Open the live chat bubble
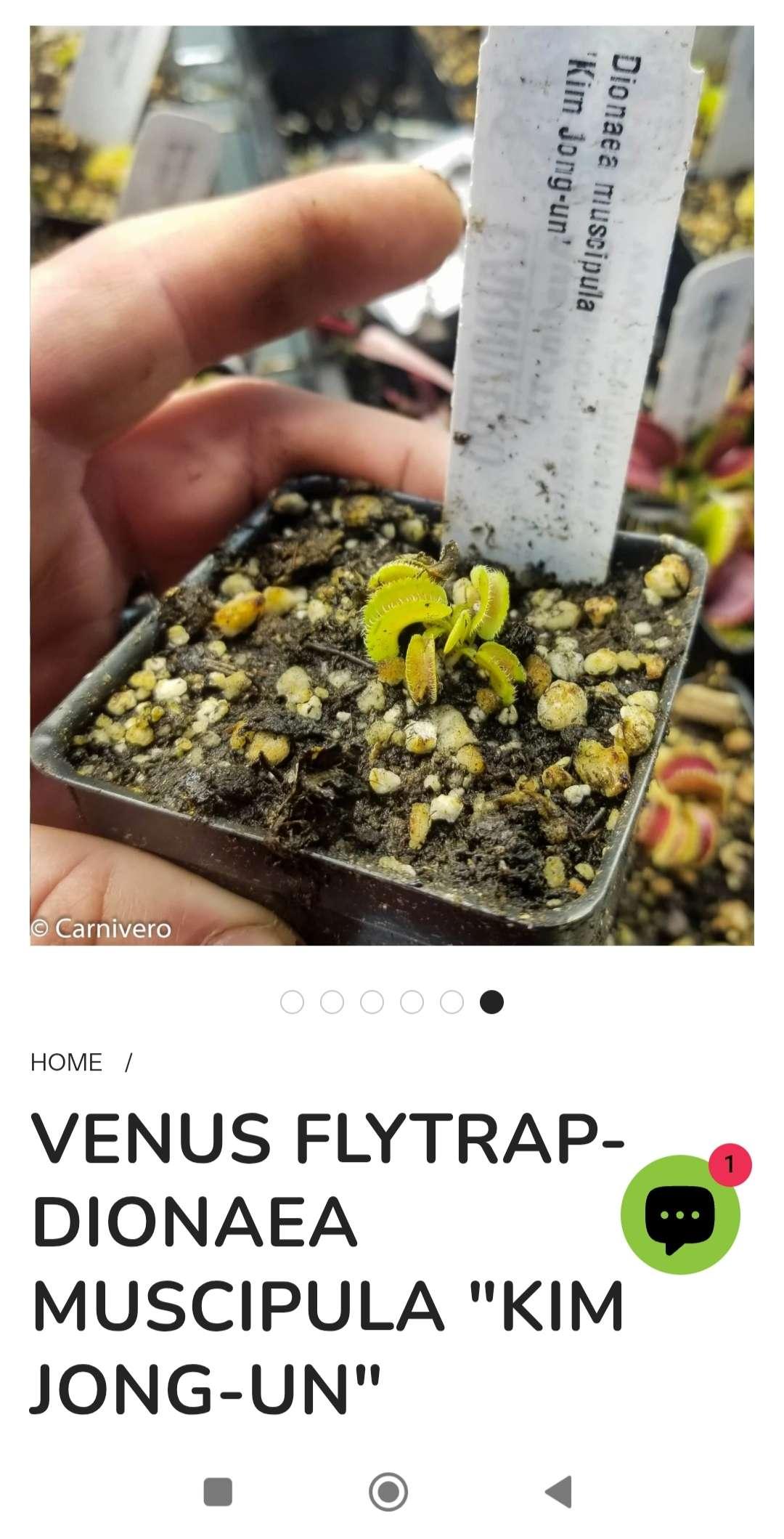The width and height of the screenshot is (784, 1539). pos(680,1214)
